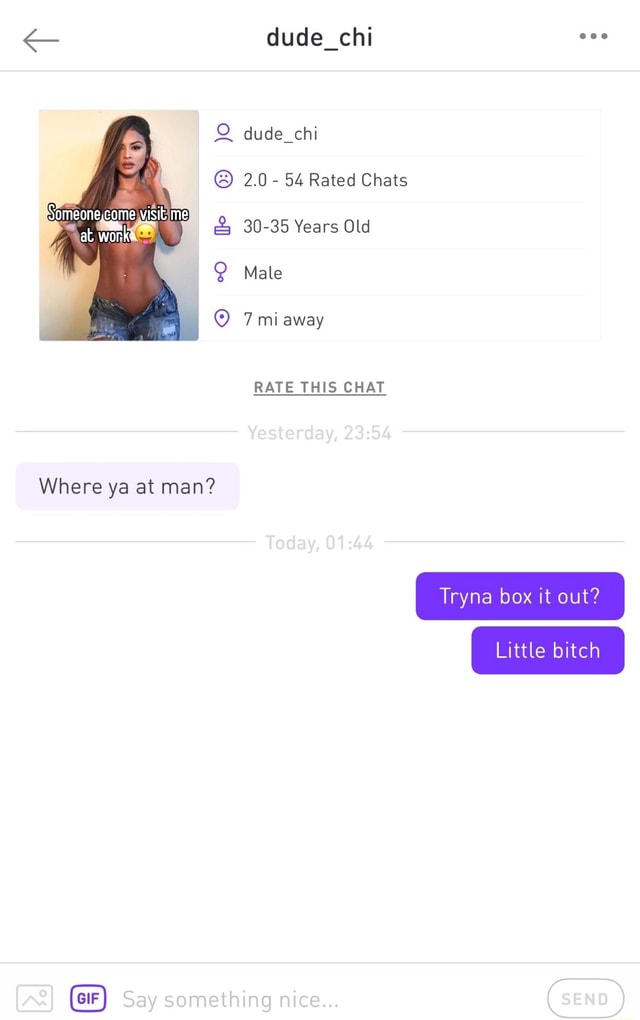Viewport: 640px width, 1020px height.
Task: Focus the Say something nice message field
Action: (320, 999)
